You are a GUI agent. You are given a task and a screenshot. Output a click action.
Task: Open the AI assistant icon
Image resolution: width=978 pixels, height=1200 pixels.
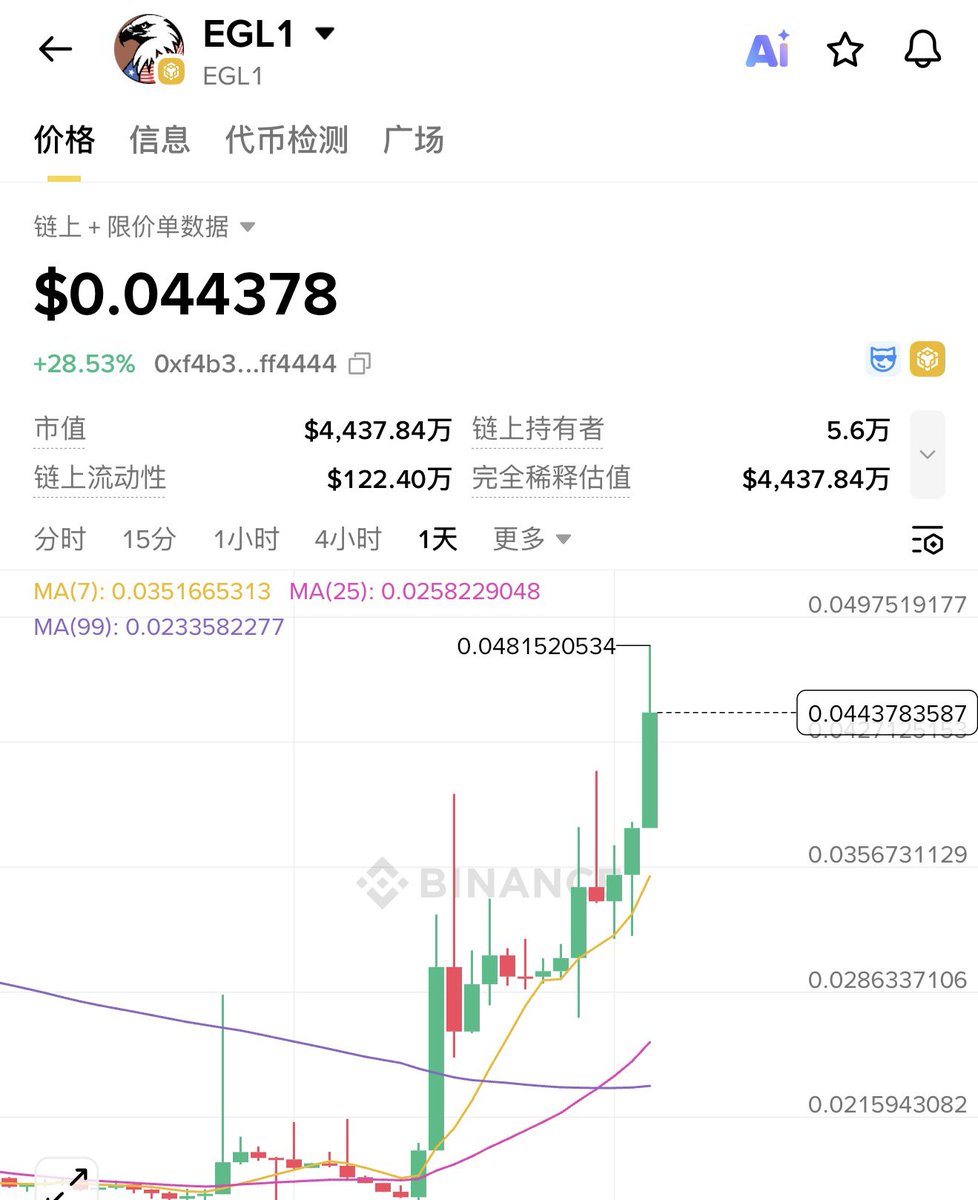[768, 49]
